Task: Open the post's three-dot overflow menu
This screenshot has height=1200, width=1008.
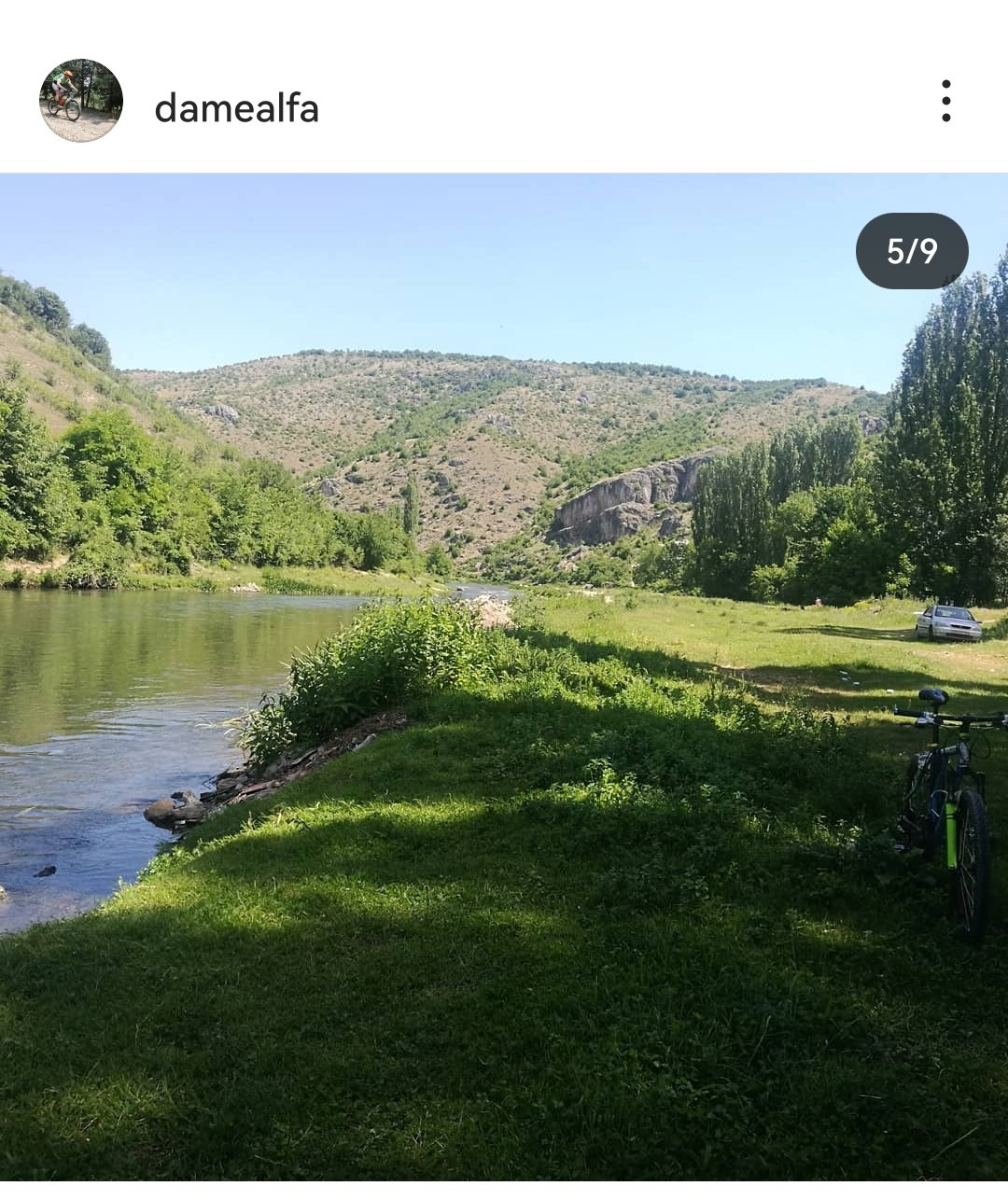Action: point(945,101)
